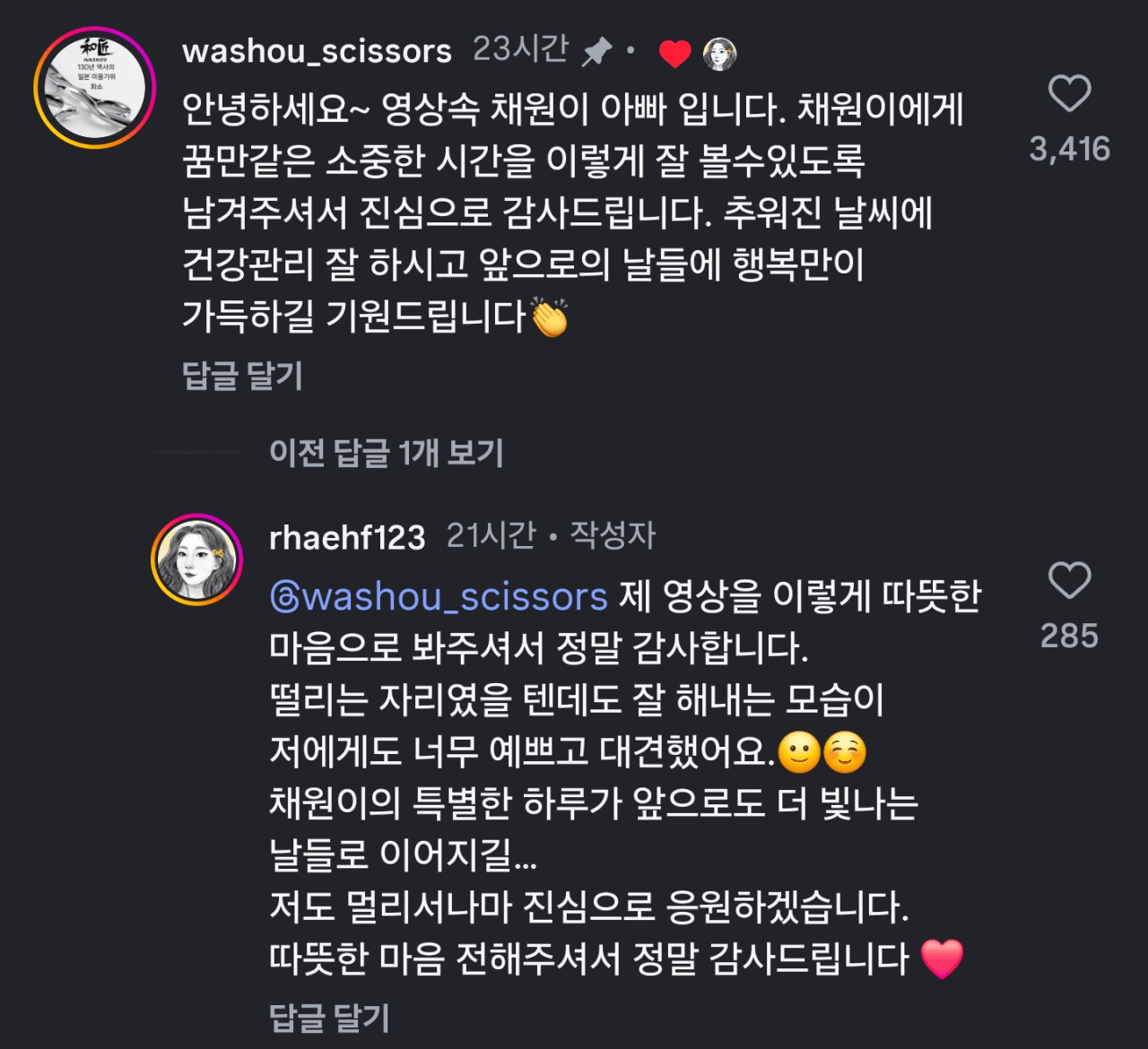Like the comment by washou_scissors
The width and height of the screenshot is (1148, 1049).
(x=1069, y=94)
